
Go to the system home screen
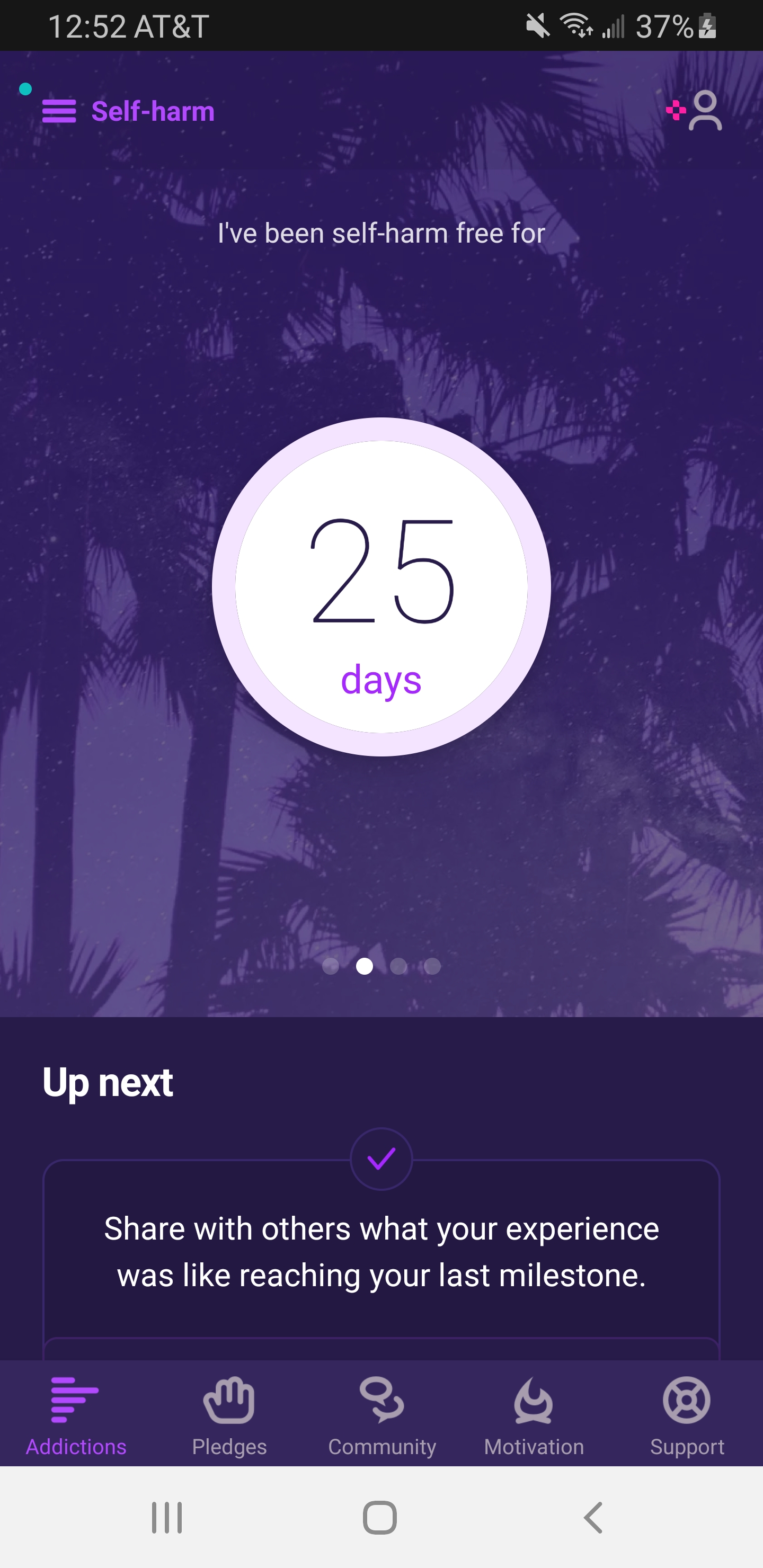coord(380,1518)
